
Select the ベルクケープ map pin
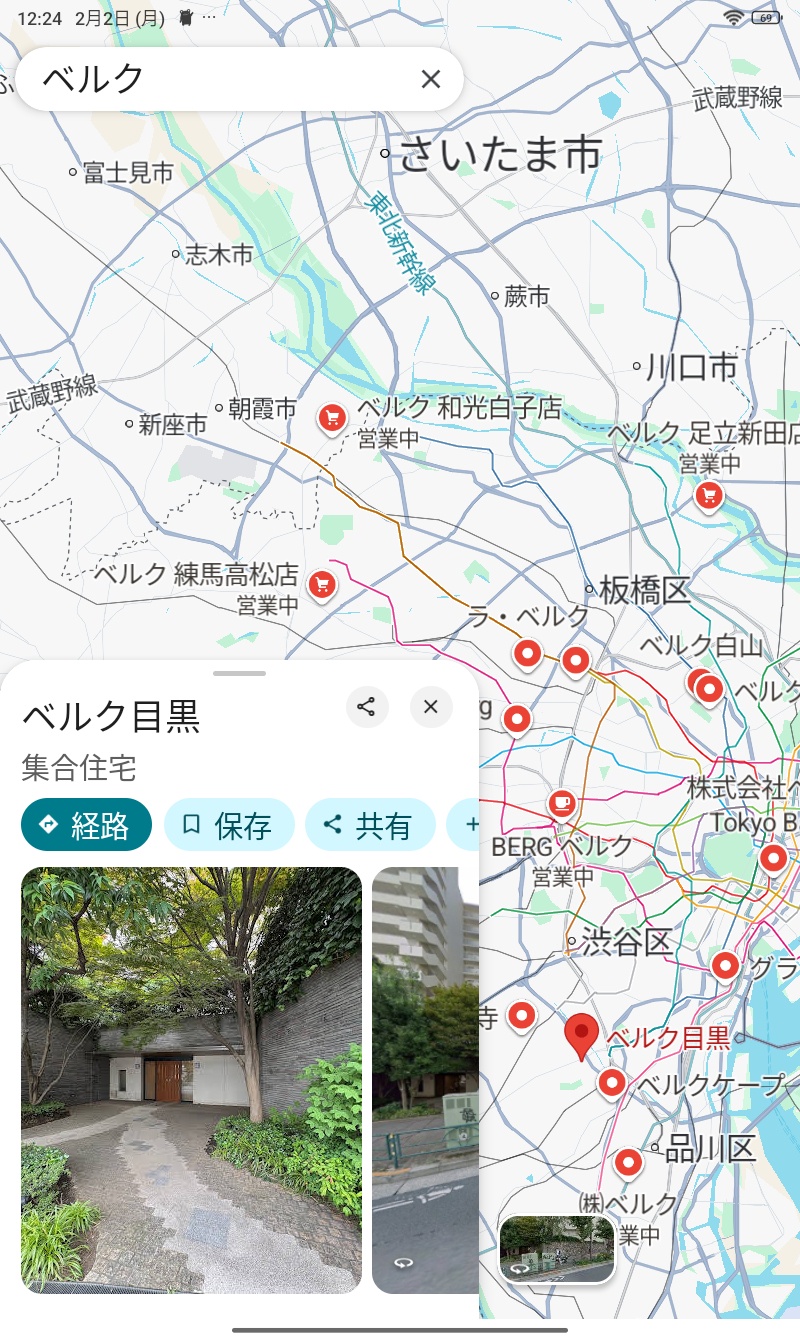tap(612, 1082)
